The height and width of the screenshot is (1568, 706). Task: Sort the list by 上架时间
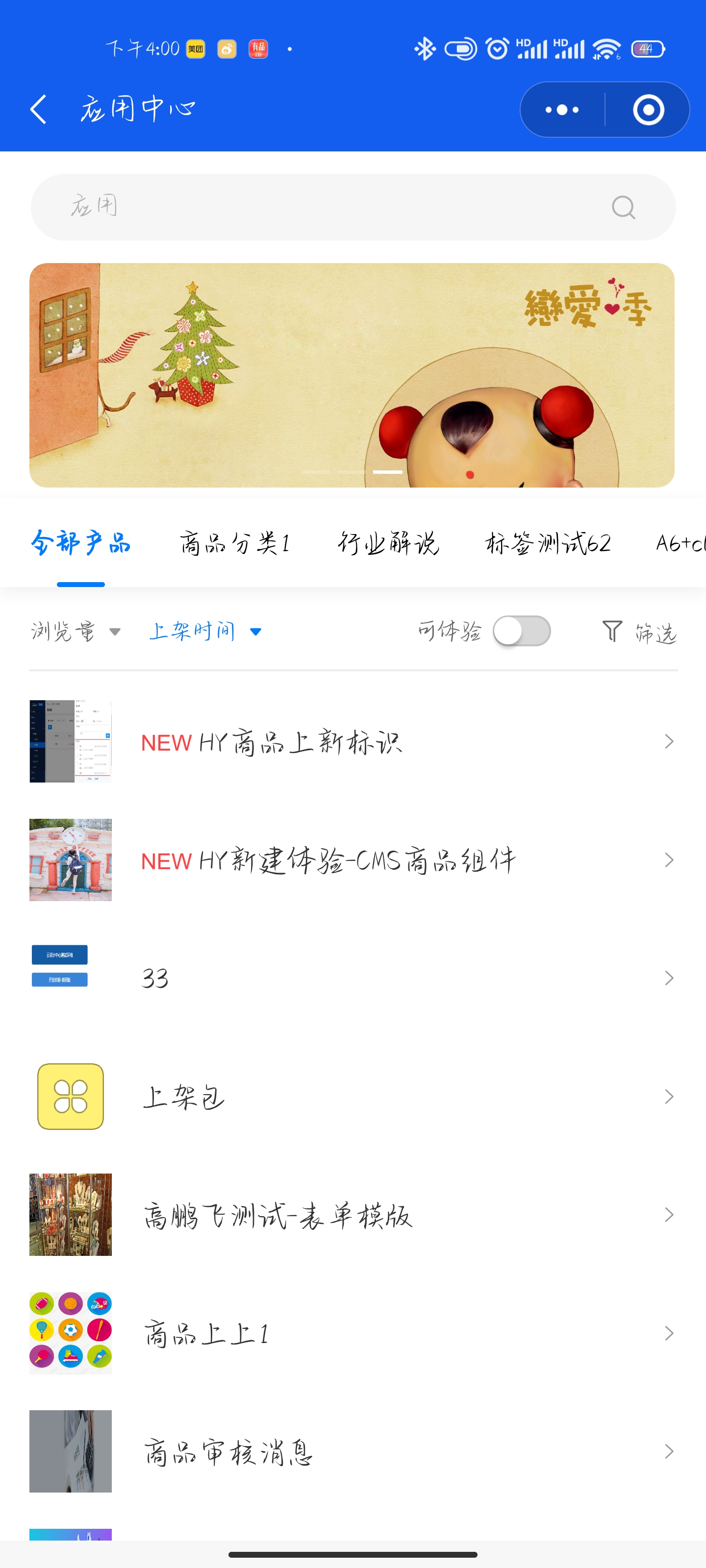tap(204, 631)
